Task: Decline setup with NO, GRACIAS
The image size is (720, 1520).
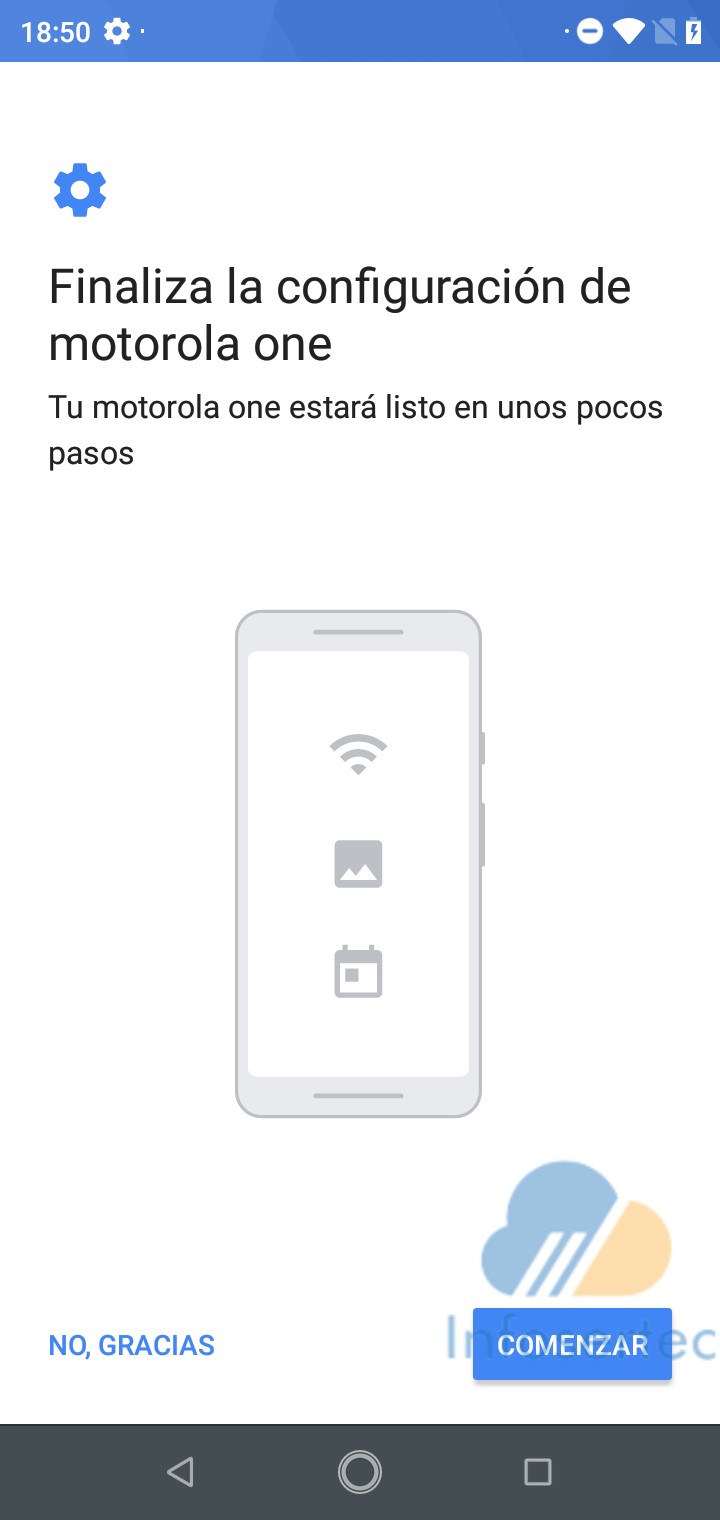Action: tap(132, 1345)
